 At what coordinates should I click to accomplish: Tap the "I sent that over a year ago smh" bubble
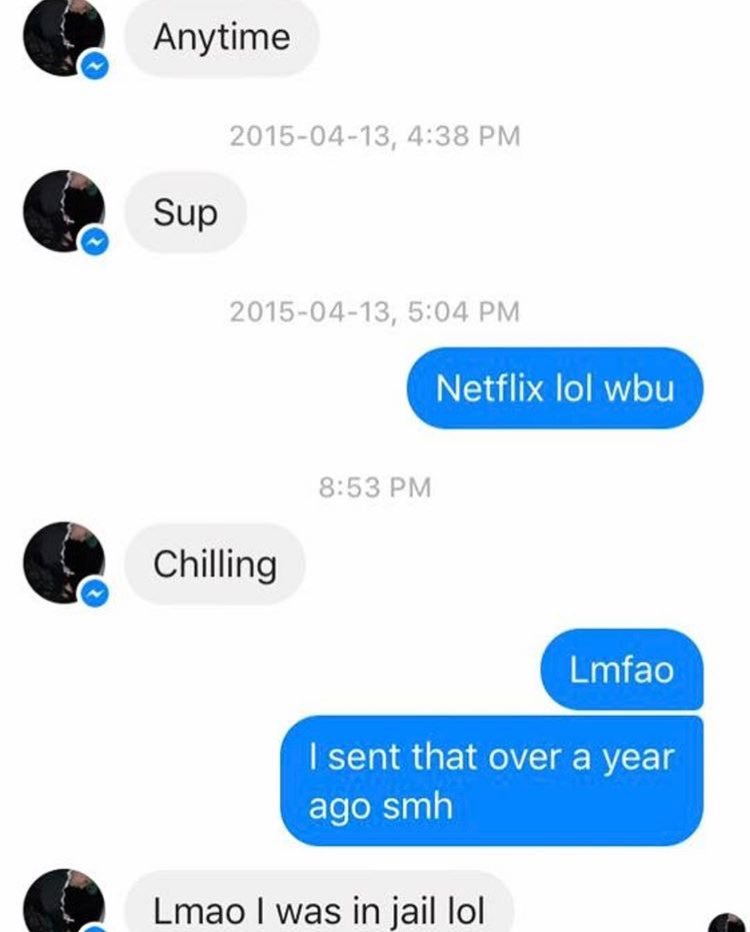coord(491,780)
